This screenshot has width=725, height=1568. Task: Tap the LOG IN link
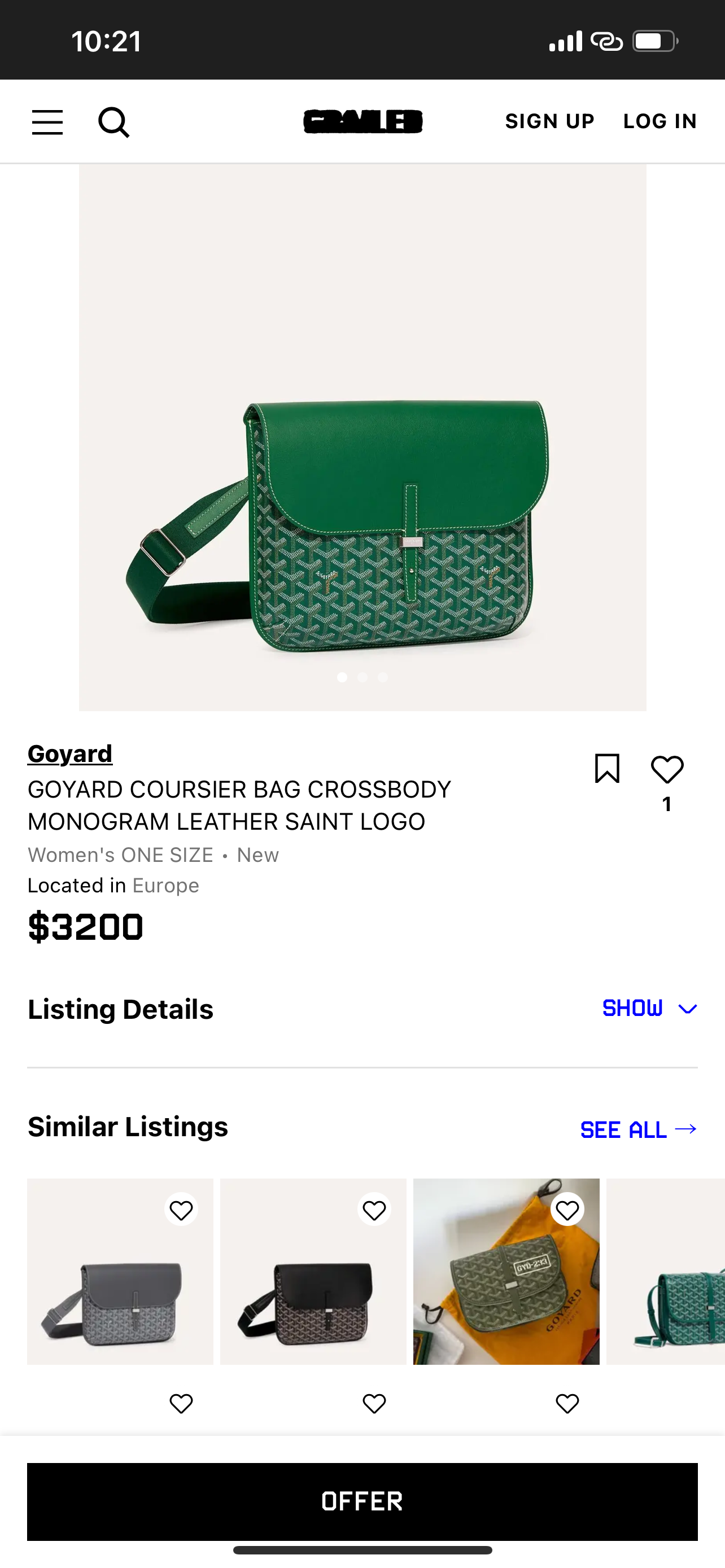(x=660, y=121)
